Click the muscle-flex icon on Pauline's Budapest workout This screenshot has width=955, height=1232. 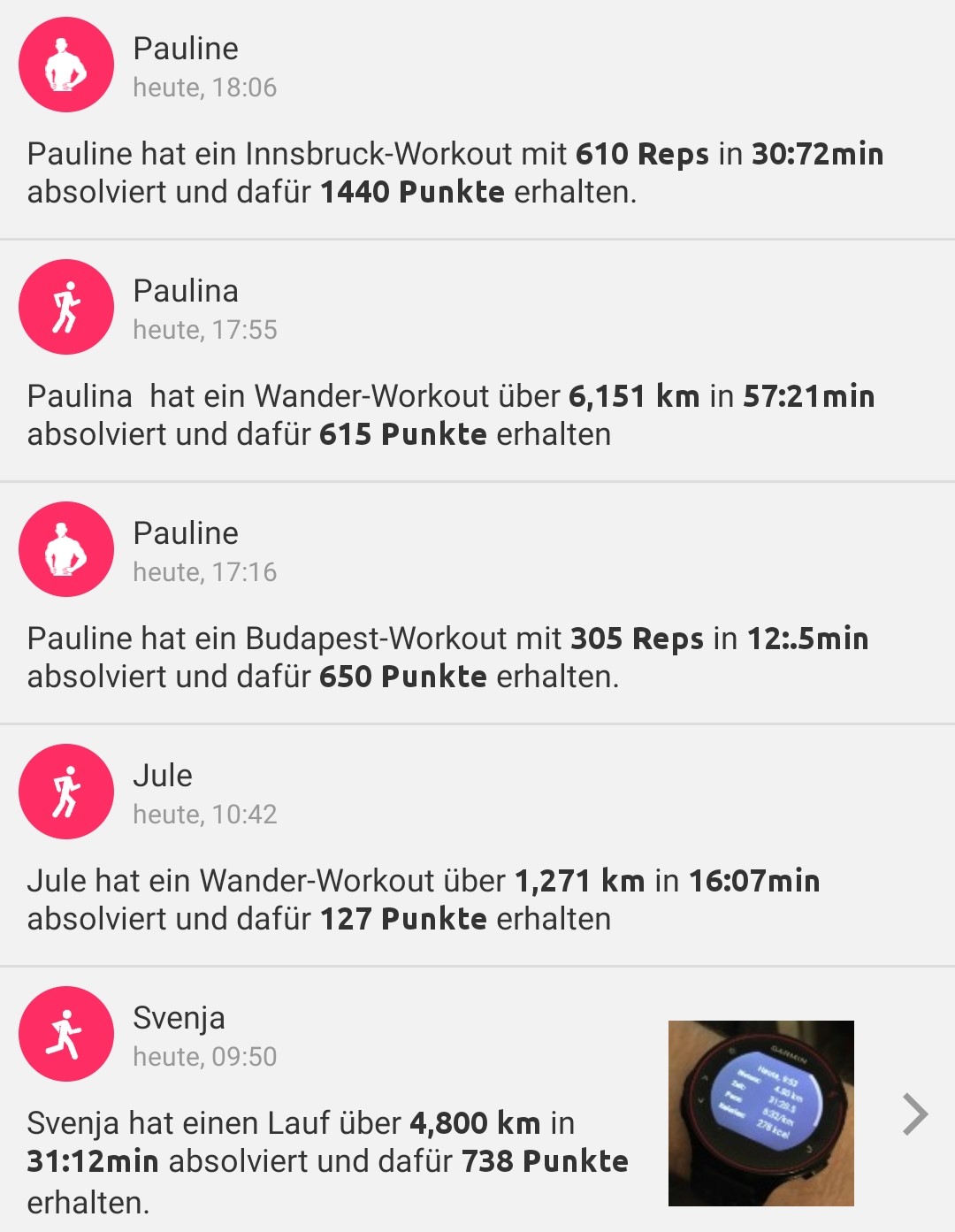[x=65, y=548]
